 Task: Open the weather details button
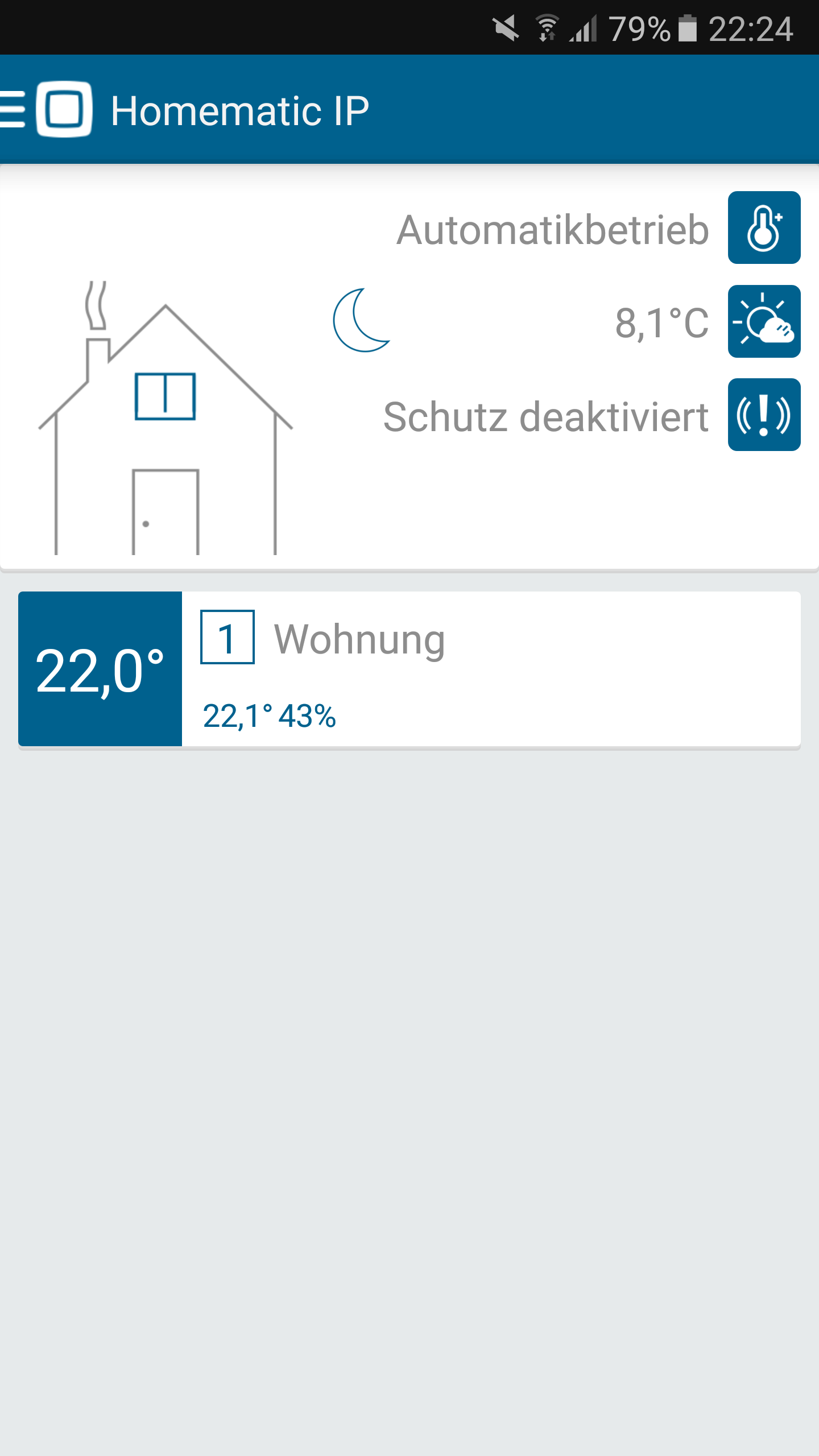pos(764,321)
